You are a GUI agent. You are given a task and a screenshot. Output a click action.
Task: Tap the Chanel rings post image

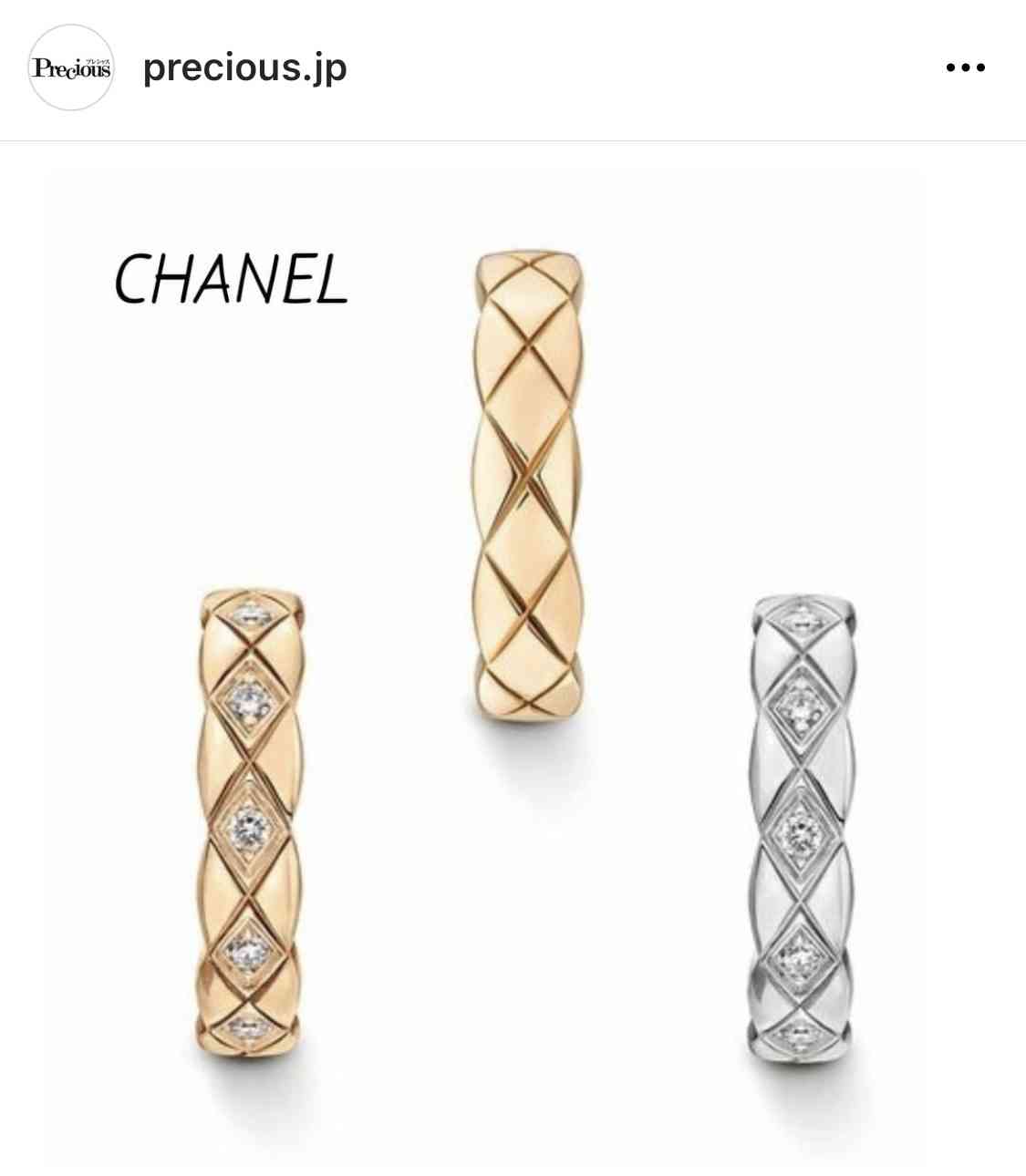[x=513, y=656]
